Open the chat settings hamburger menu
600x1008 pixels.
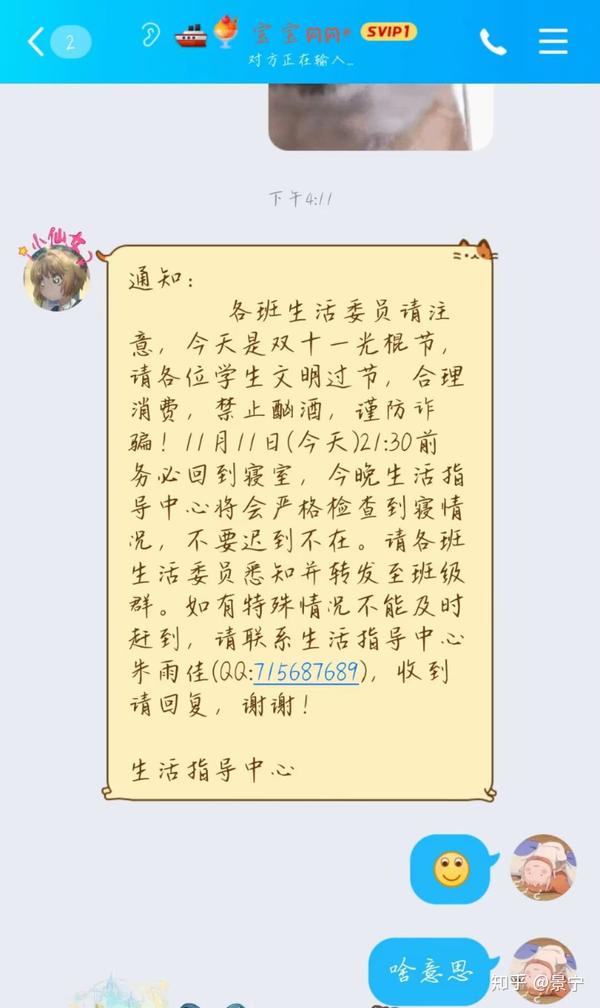click(553, 42)
